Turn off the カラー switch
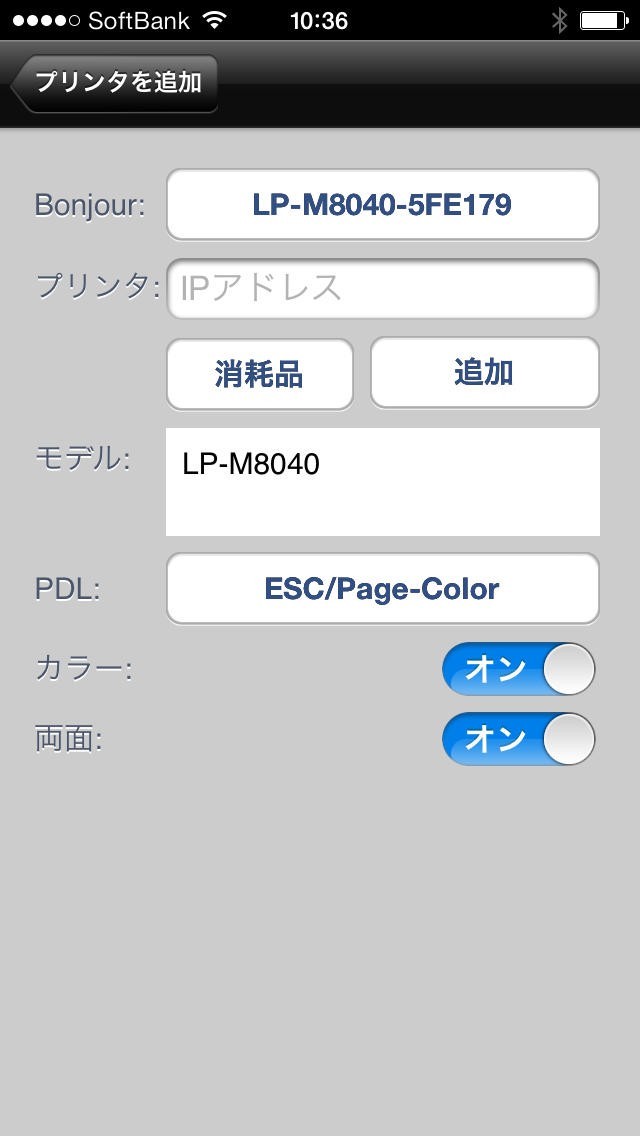 (x=518, y=669)
